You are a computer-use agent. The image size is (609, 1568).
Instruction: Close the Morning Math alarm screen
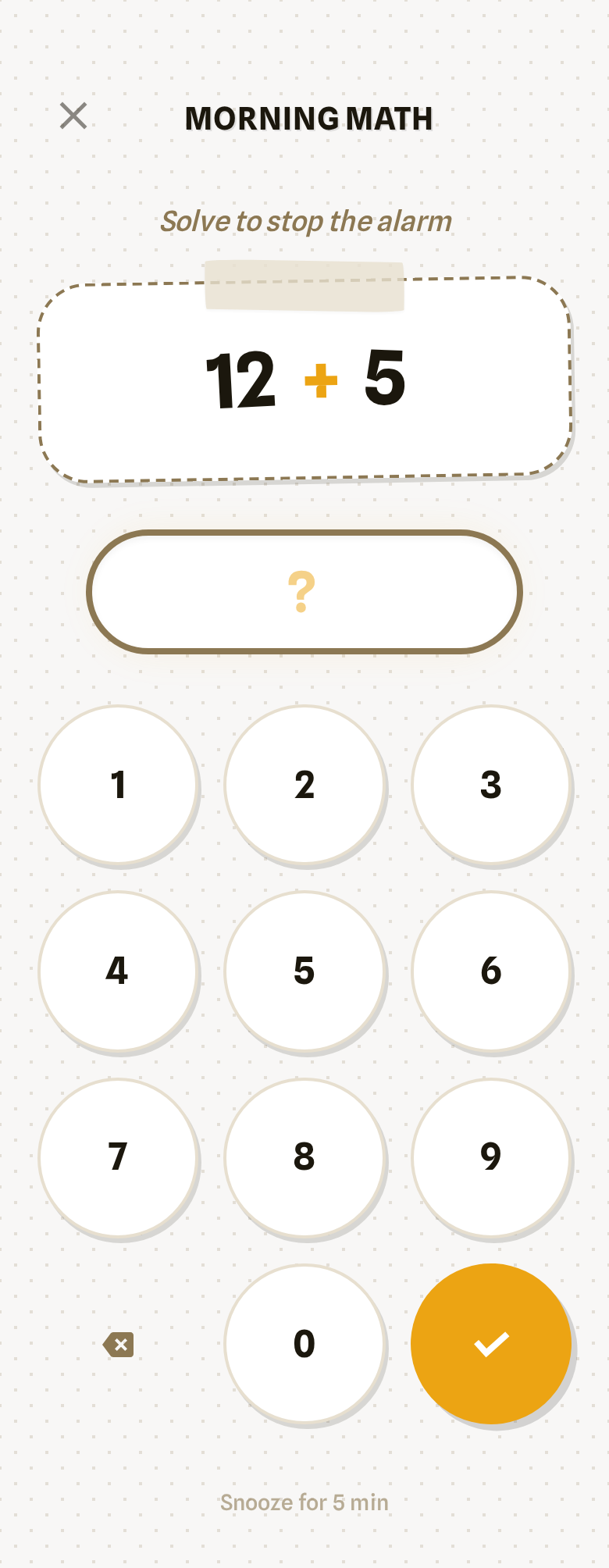tap(73, 116)
